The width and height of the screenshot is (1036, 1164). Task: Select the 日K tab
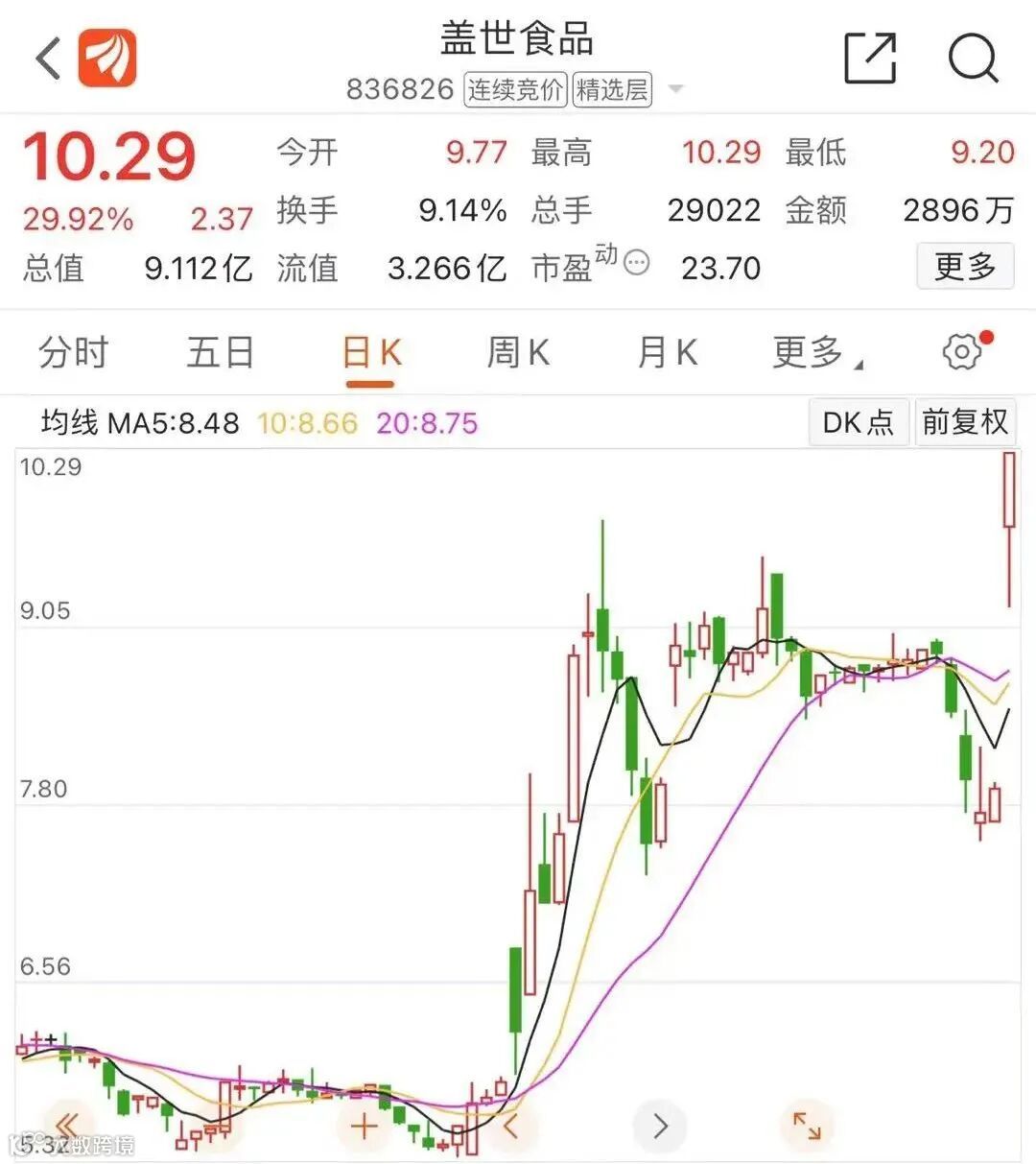tap(370, 352)
